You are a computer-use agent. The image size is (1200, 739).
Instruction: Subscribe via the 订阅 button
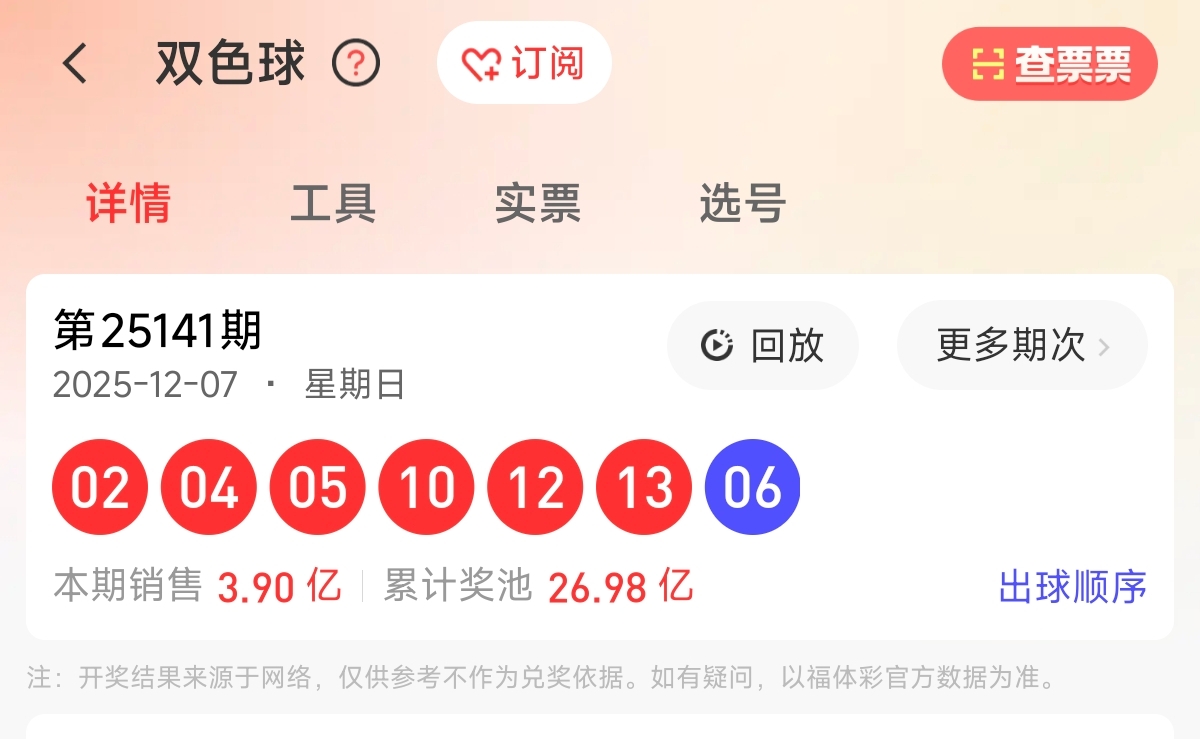point(524,64)
